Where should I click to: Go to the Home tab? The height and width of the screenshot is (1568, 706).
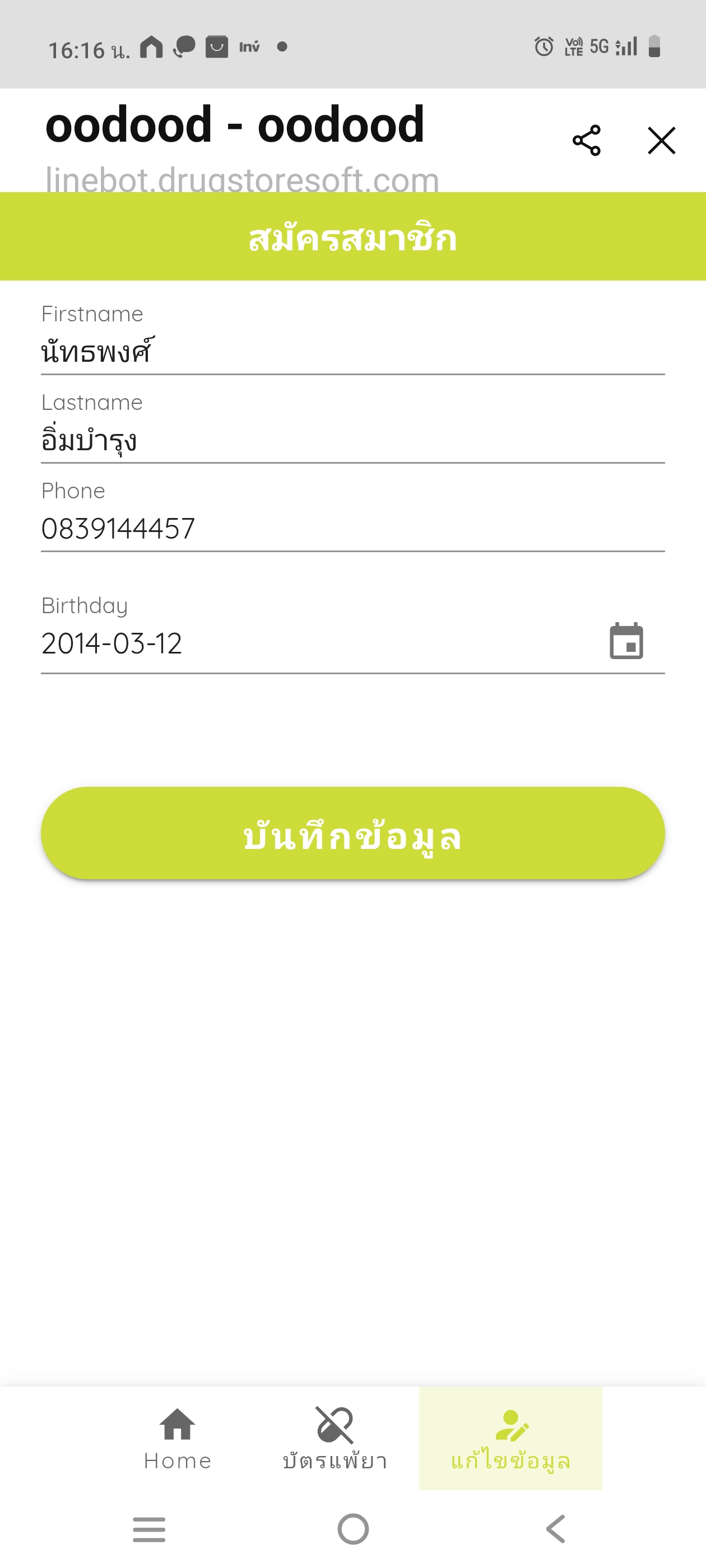tap(177, 1439)
